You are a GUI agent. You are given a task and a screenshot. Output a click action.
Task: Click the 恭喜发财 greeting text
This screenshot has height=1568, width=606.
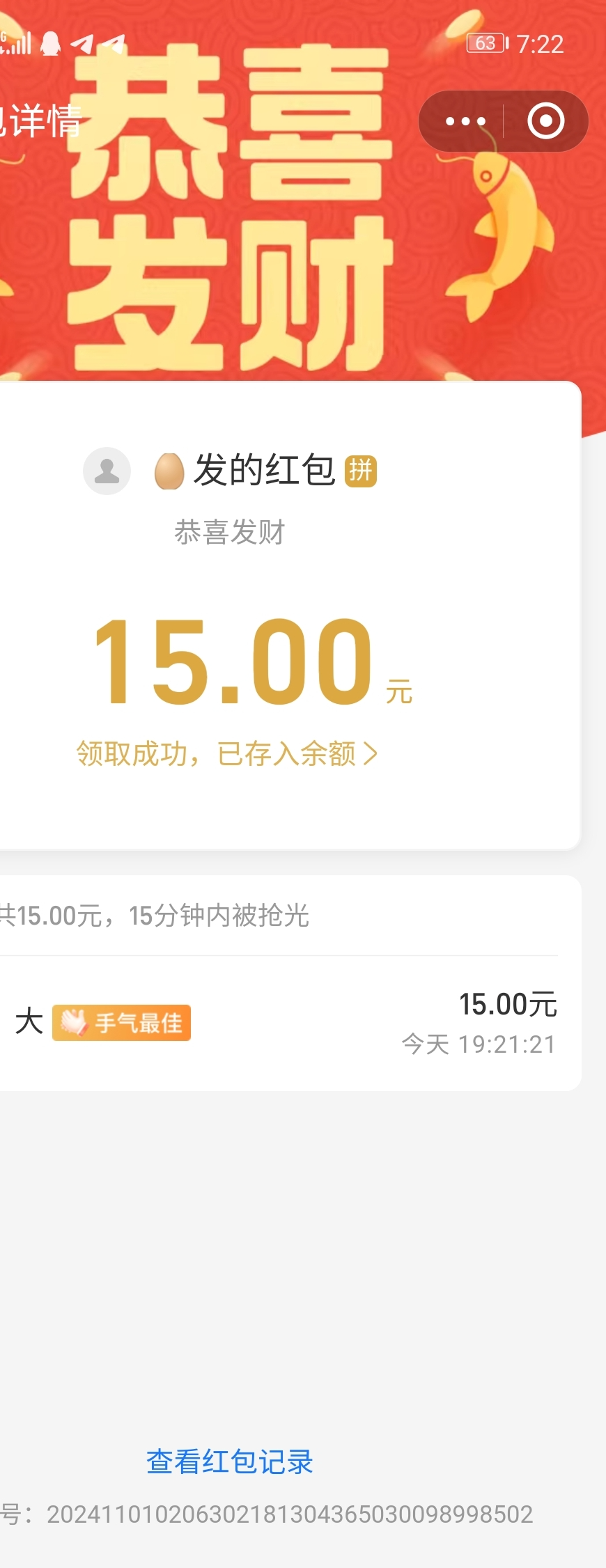coord(230,533)
